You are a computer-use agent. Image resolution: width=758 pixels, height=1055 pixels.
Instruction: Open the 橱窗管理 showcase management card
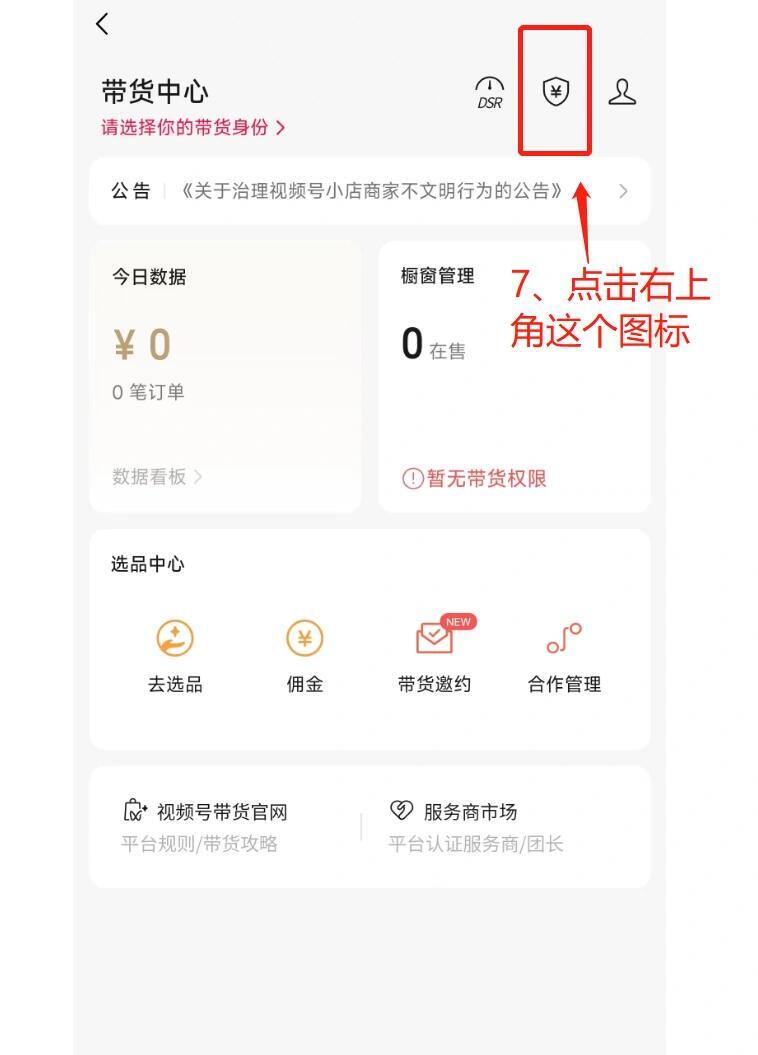[514, 375]
